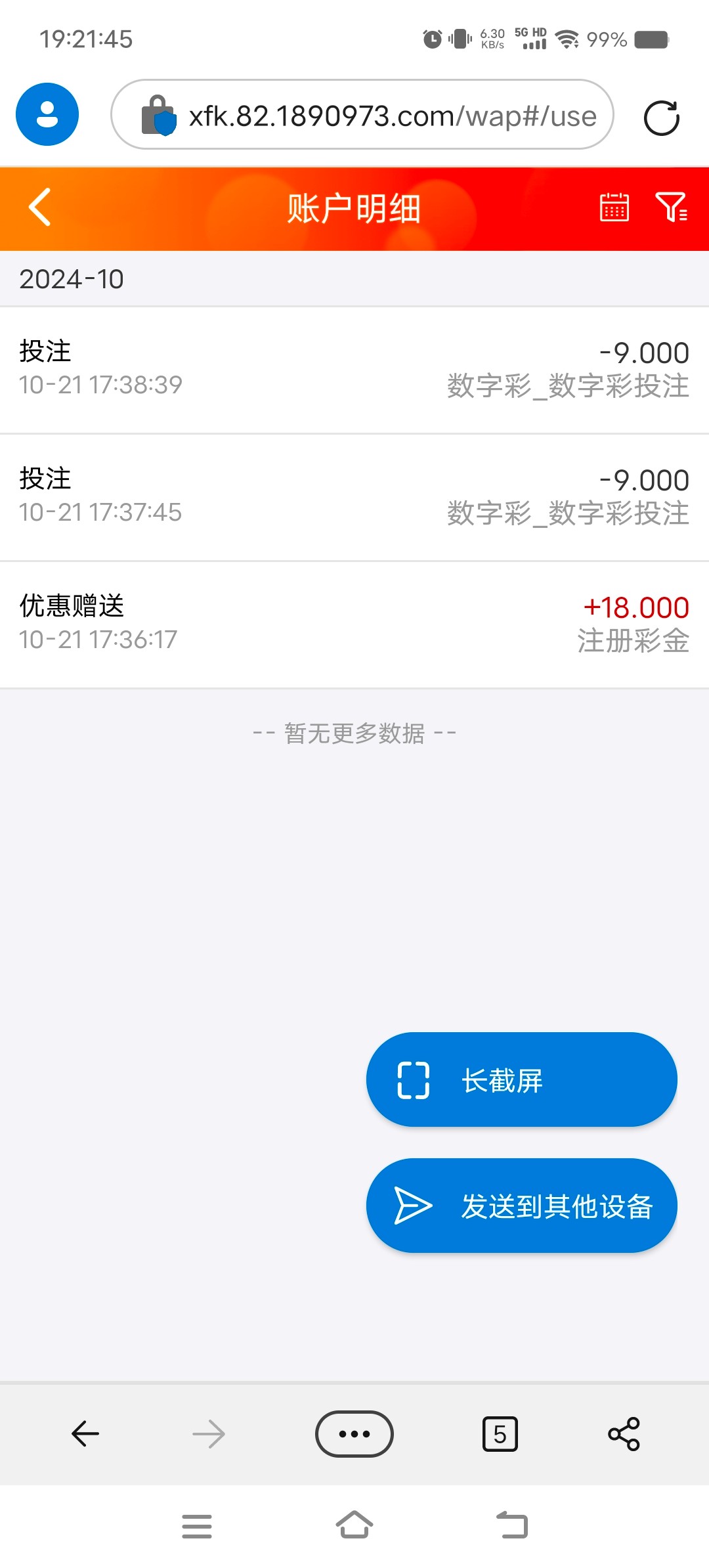The height and width of the screenshot is (1568, 709).
Task: Select 发送到其他设备 to send screenshot
Action: click(x=521, y=1206)
